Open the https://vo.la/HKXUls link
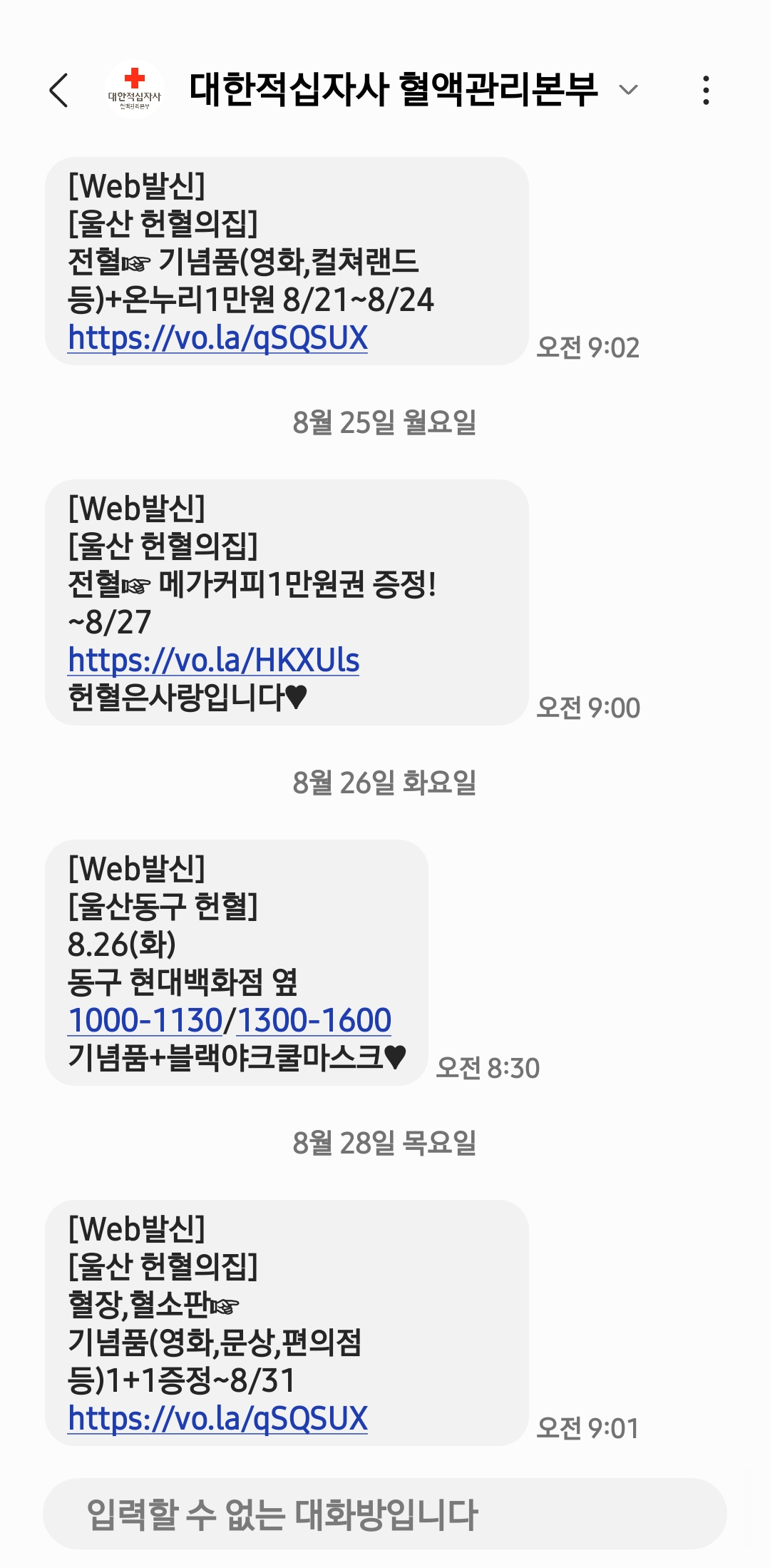 pyautogui.click(x=213, y=660)
